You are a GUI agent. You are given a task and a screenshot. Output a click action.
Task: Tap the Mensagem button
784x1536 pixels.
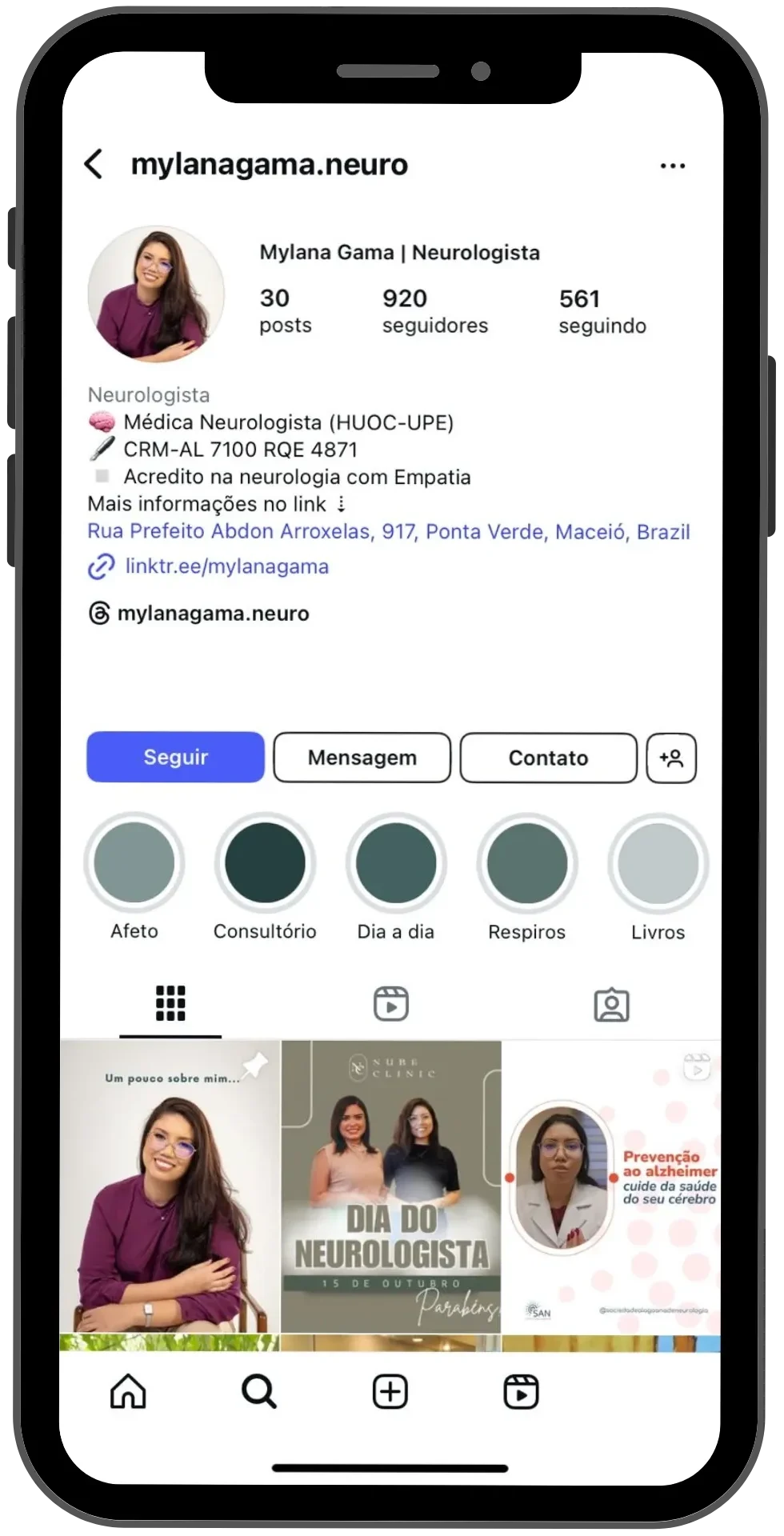(x=362, y=758)
